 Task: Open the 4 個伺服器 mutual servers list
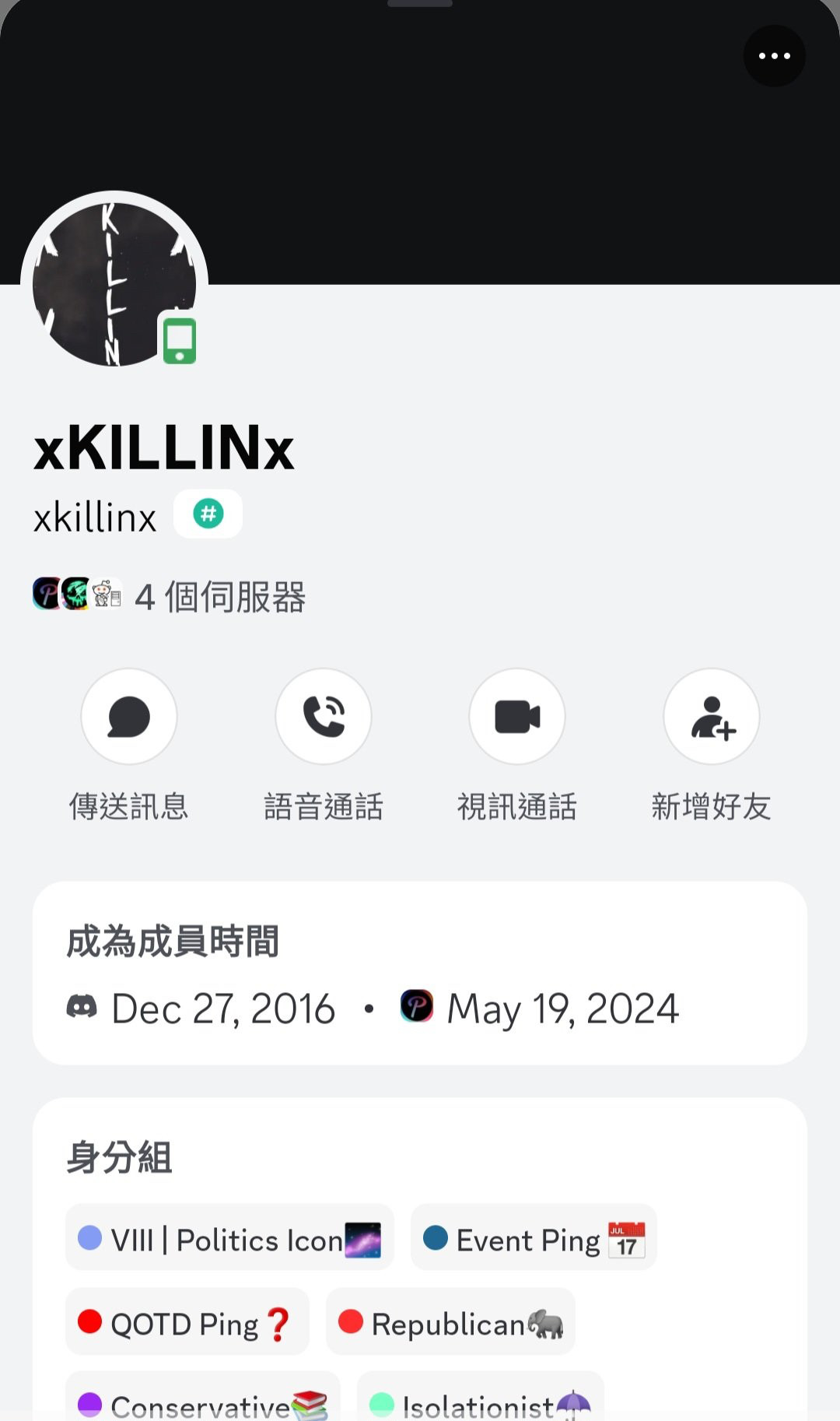point(169,596)
